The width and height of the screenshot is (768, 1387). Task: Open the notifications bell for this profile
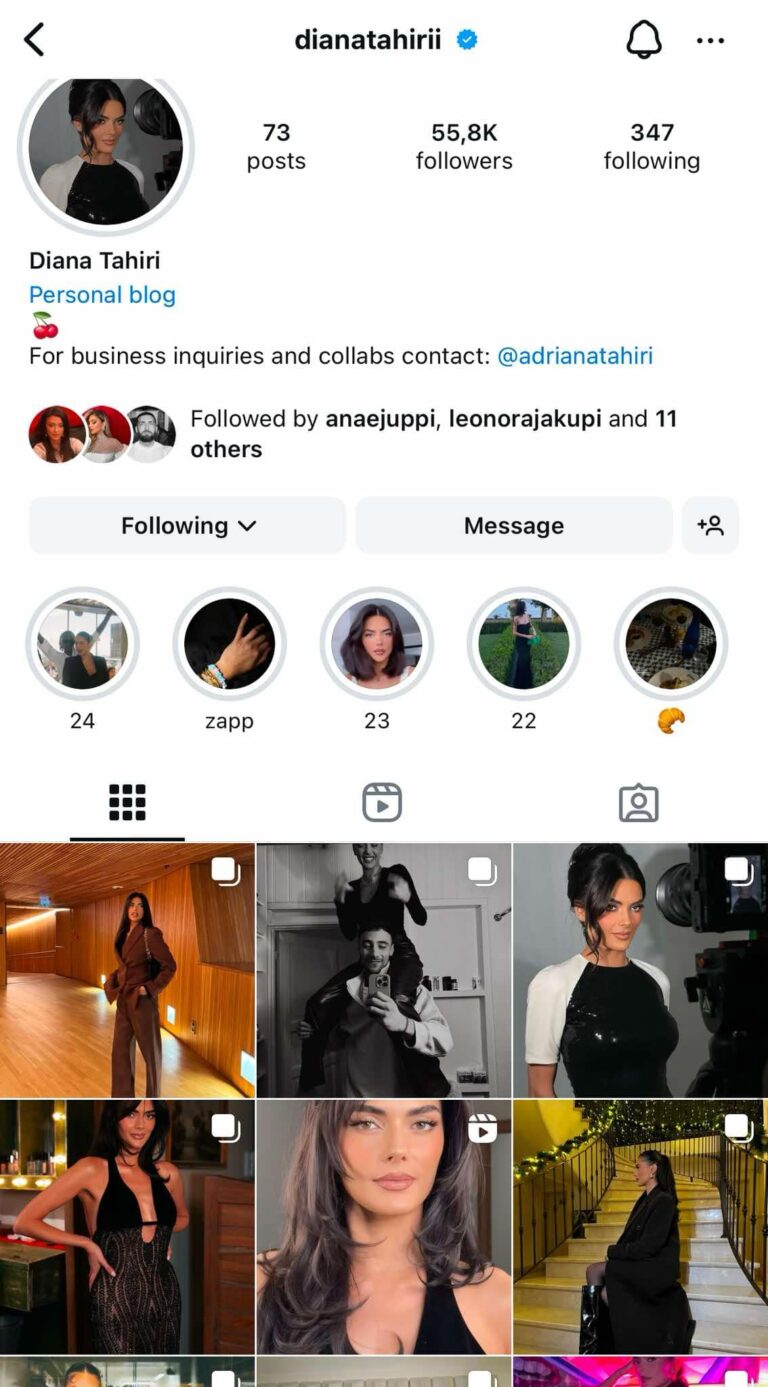coord(644,40)
